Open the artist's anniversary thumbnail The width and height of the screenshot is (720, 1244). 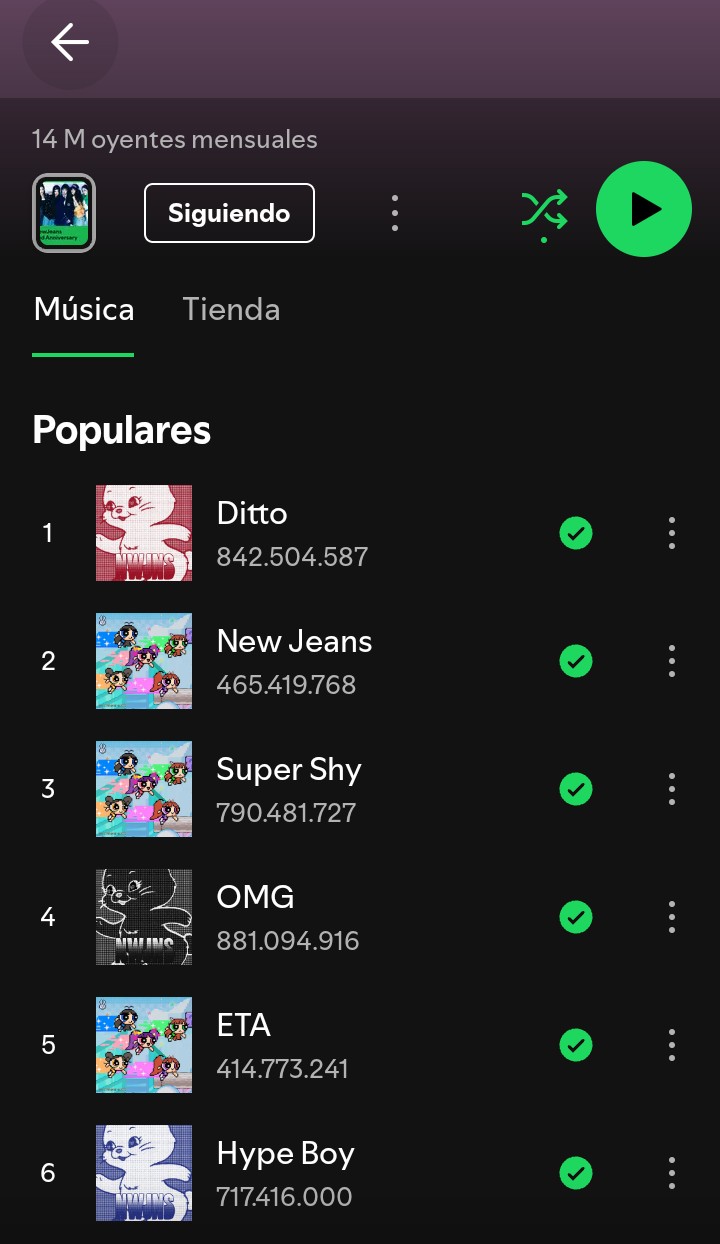click(64, 213)
